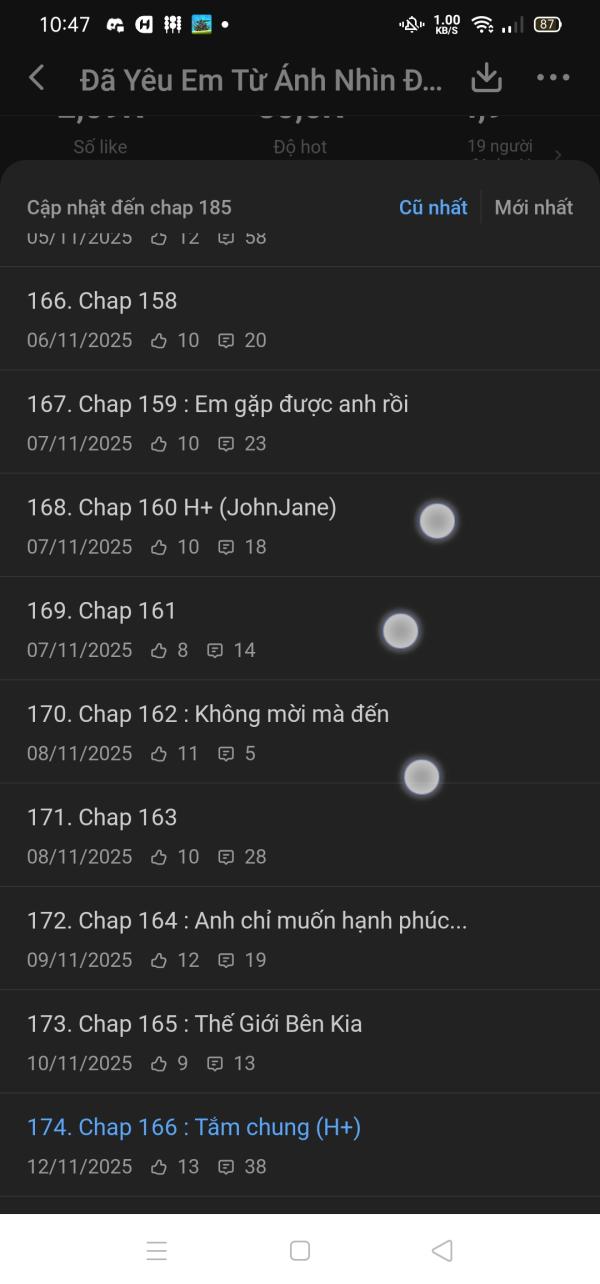Sort chapters by Cũ nhất
This screenshot has height=1284, width=600.
[433, 207]
